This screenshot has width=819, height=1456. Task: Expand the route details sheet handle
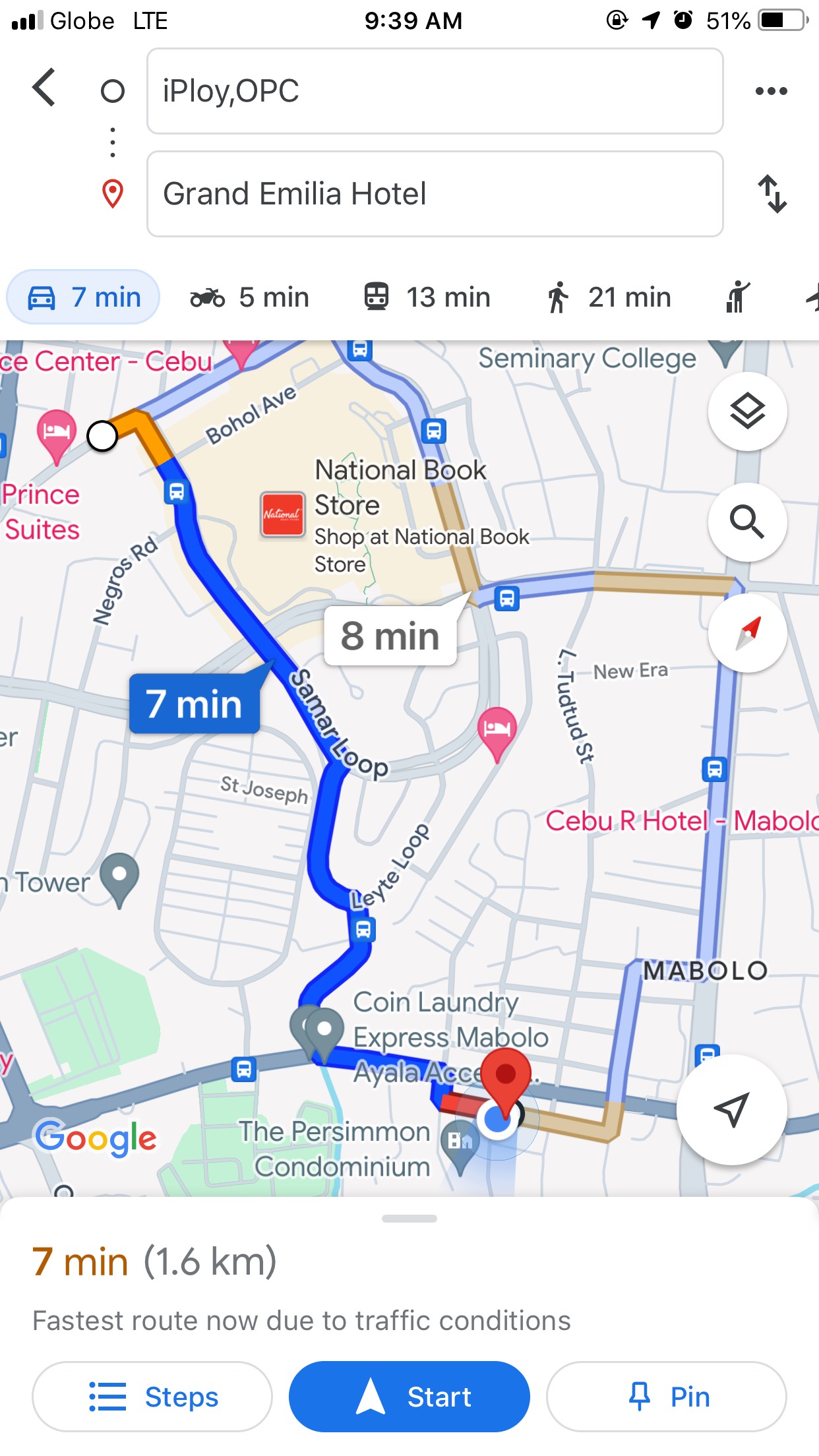click(409, 1219)
